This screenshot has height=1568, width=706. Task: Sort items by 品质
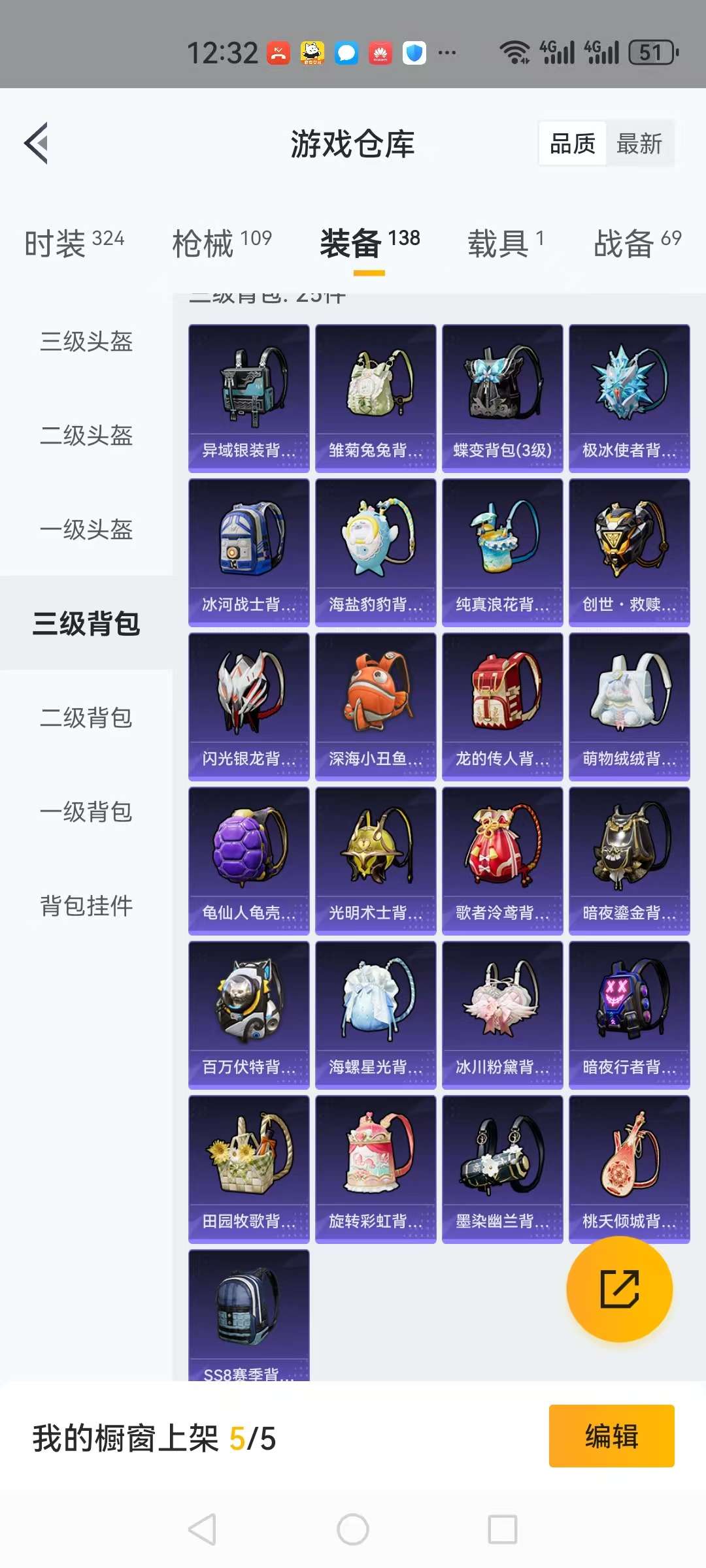pos(573,144)
